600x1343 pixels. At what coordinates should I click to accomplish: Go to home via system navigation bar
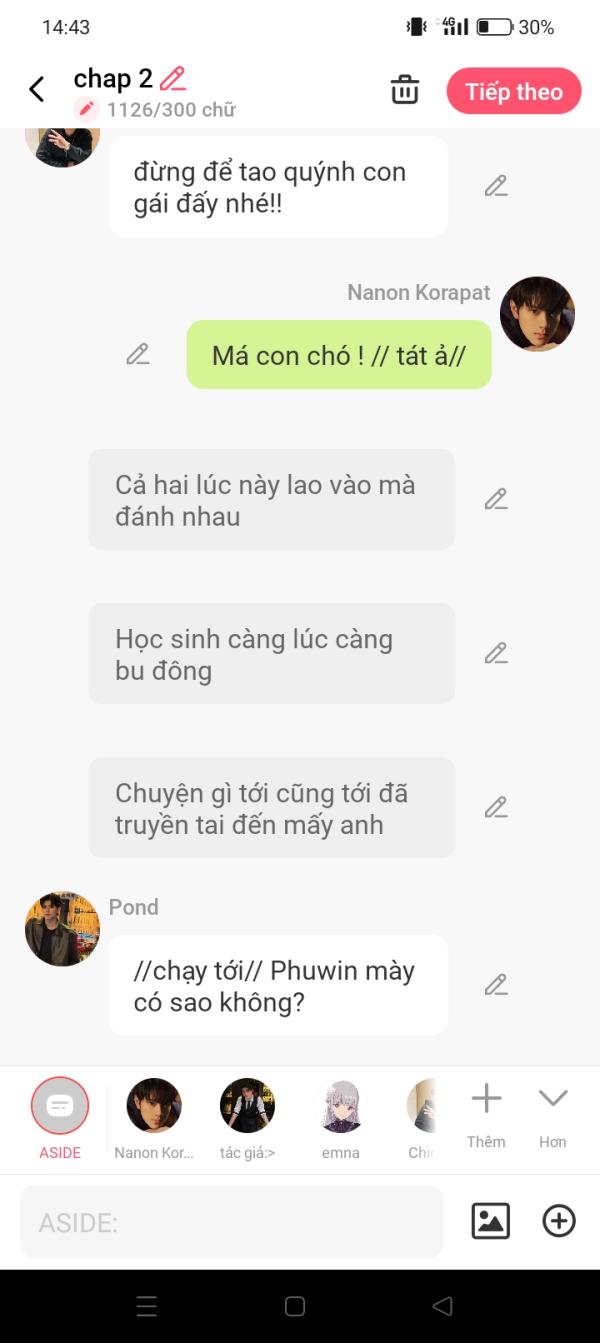[295, 1306]
